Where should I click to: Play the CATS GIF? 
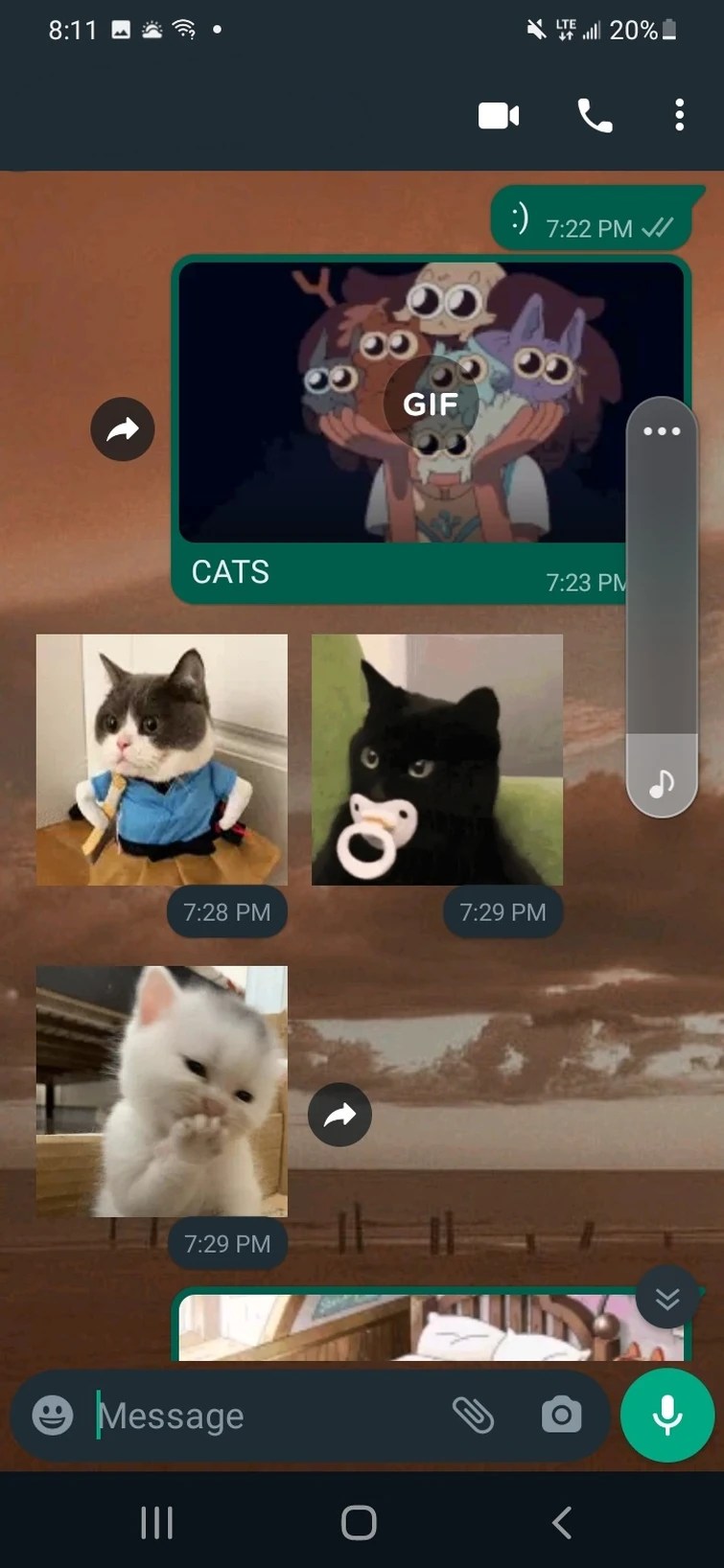tap(430, 404)
